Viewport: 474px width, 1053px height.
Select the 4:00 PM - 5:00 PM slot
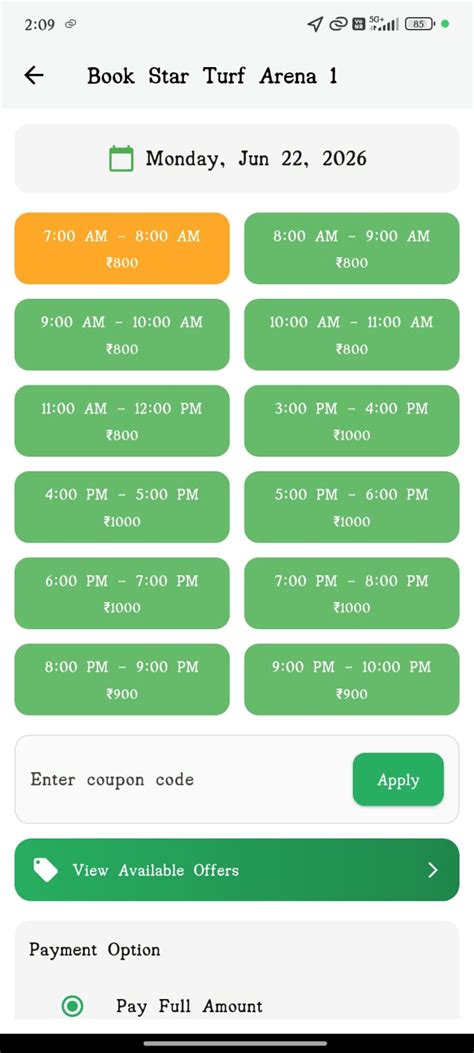coord(122,507)
